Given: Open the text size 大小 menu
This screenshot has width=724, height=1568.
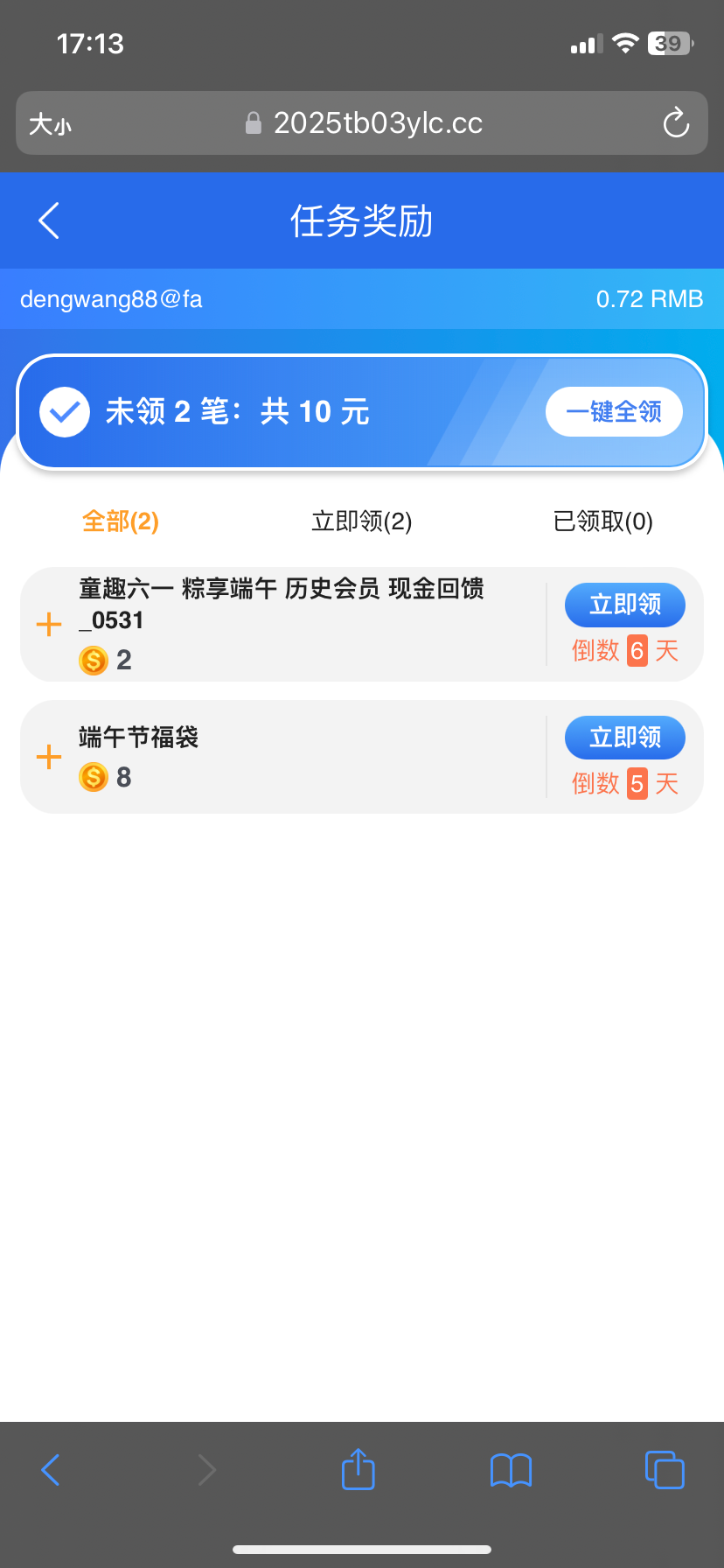Looking at the screenshot, I should 50,124.
